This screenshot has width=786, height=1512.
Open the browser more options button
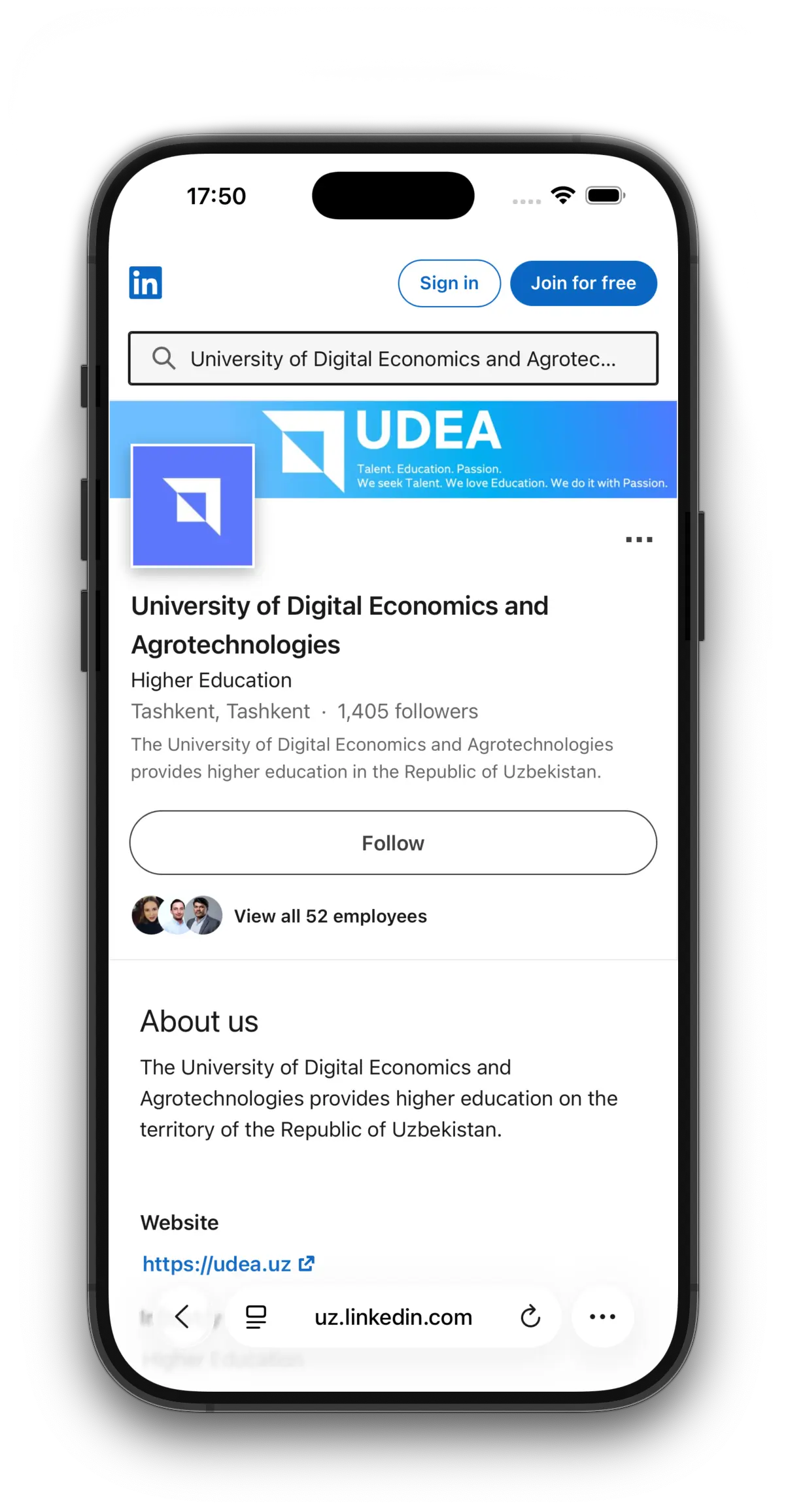tap(602, 1316)
